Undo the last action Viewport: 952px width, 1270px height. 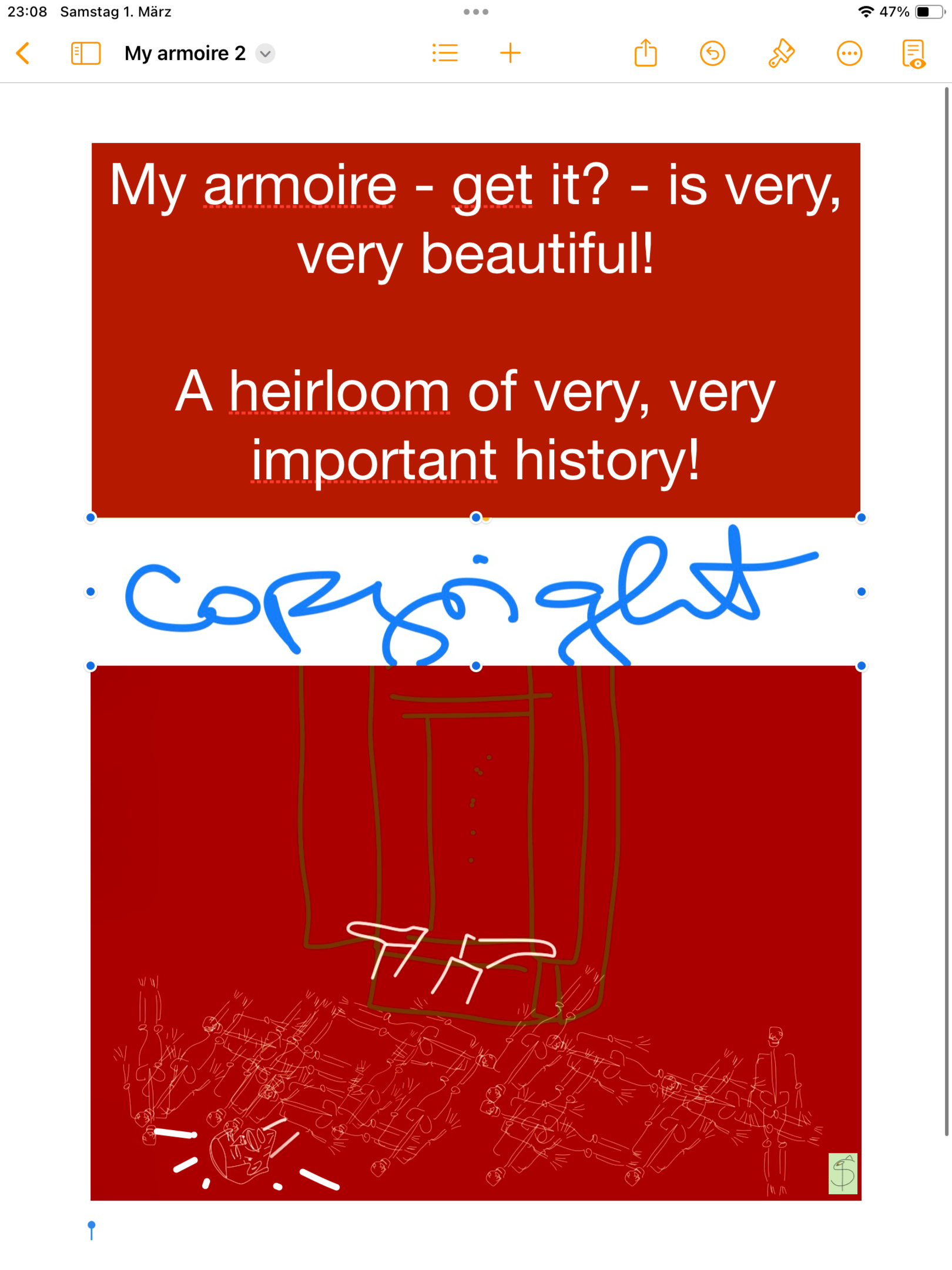(x=712, y=54)
